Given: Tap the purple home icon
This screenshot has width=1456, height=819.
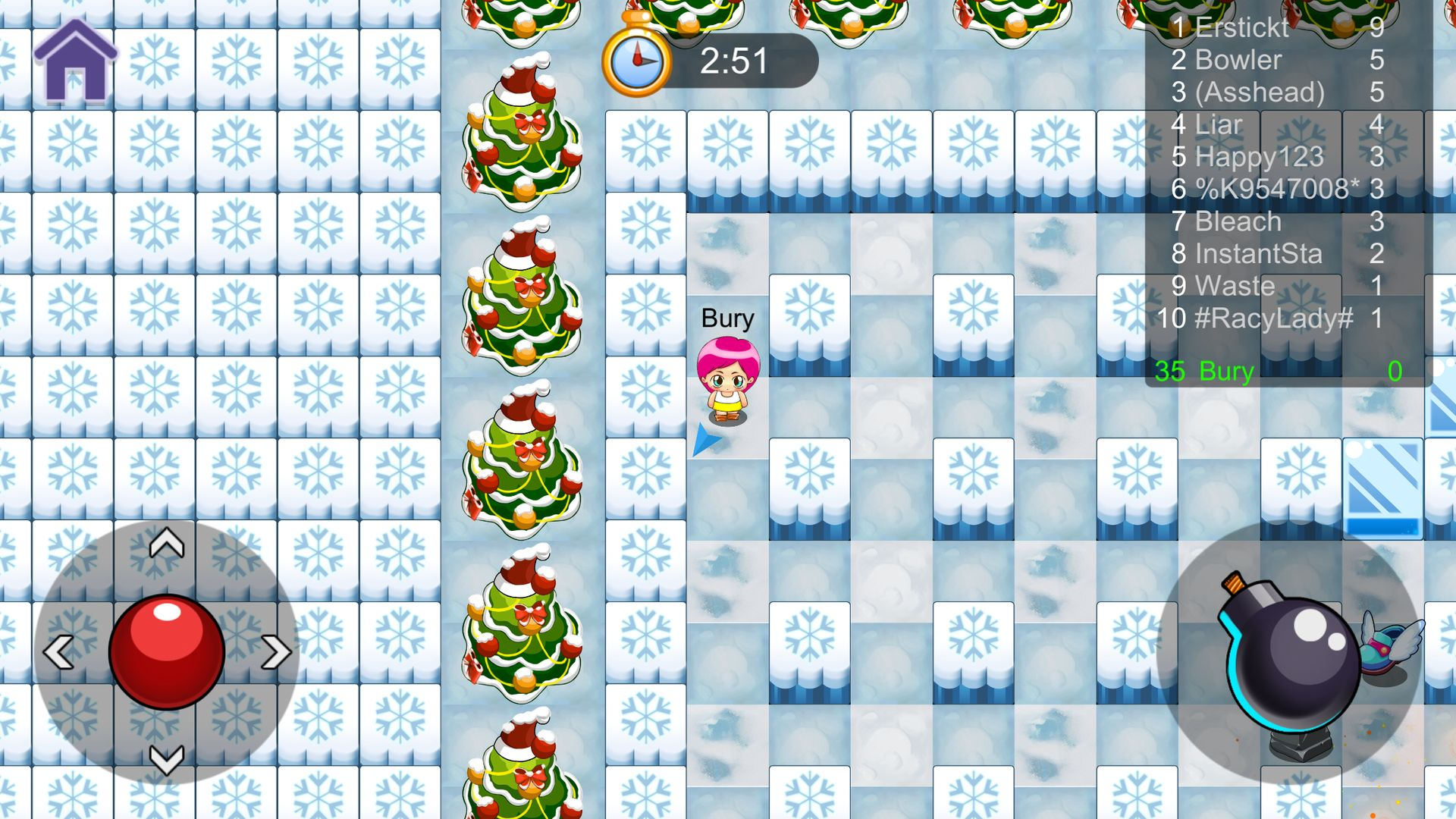Looking at the screenshot, I should [74, 62].
